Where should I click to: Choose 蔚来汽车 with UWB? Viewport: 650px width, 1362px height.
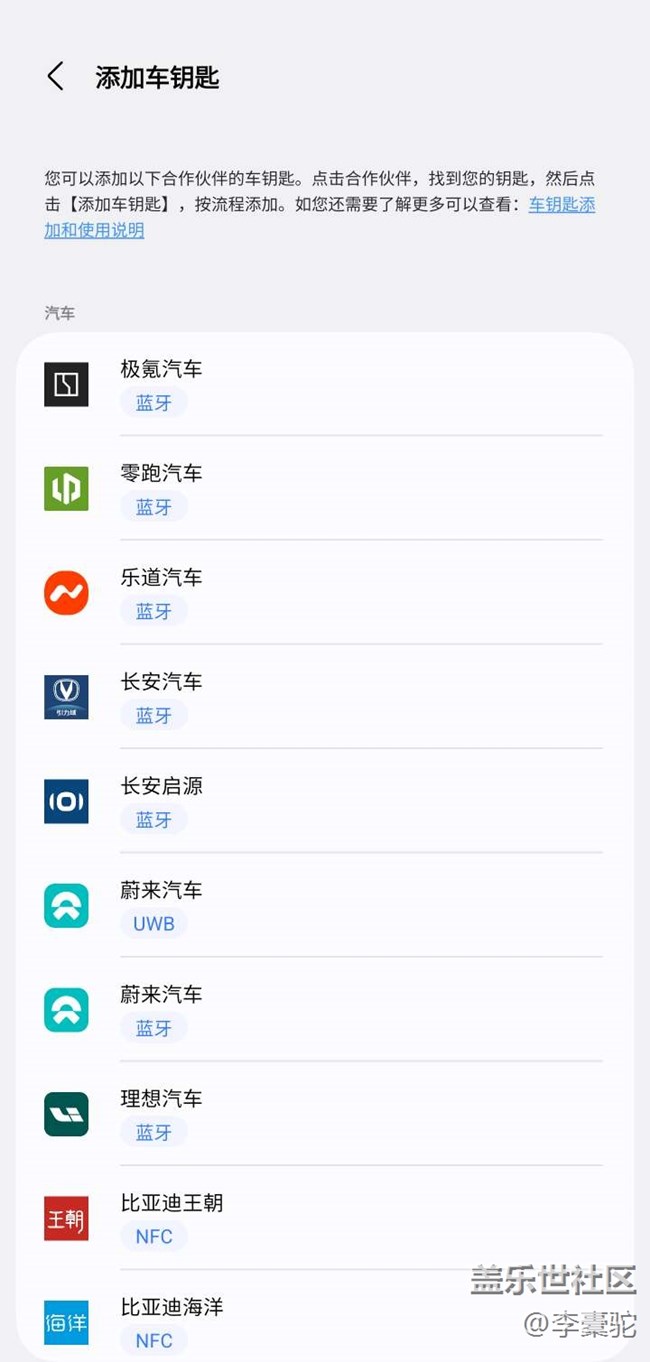[x=325, y=906]
